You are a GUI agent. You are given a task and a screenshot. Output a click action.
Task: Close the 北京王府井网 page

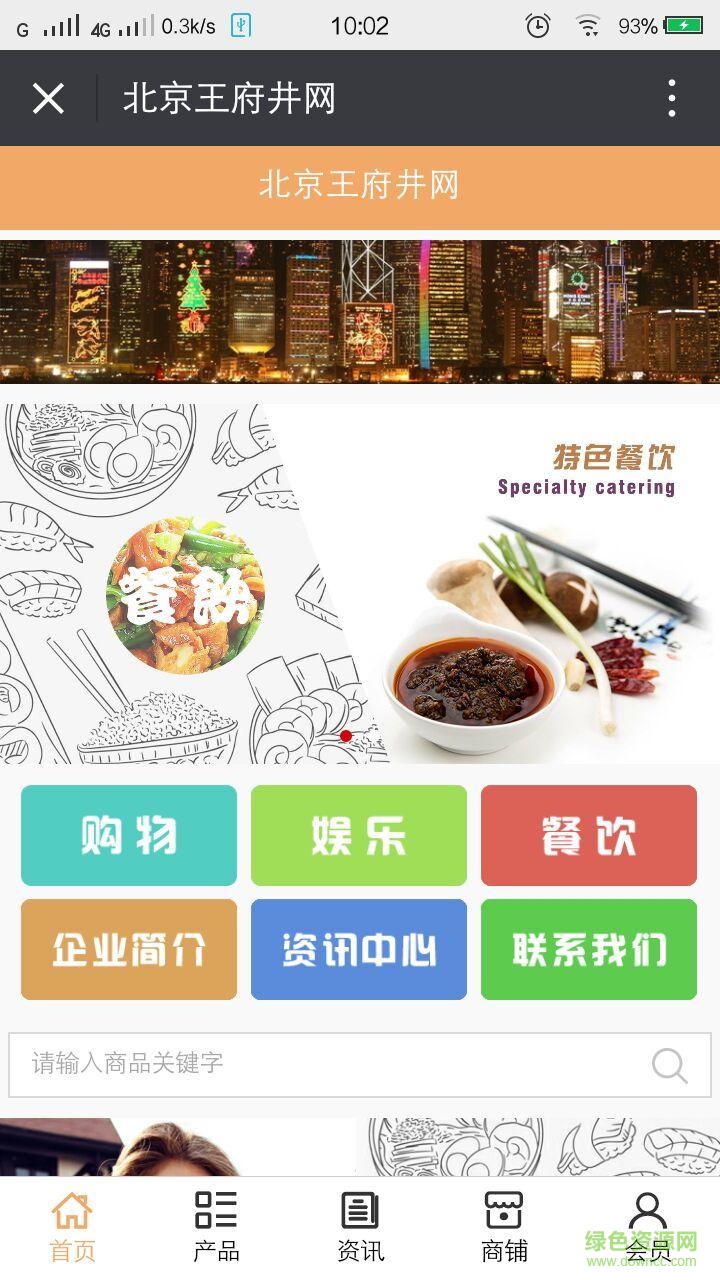(x=48, y=98)
